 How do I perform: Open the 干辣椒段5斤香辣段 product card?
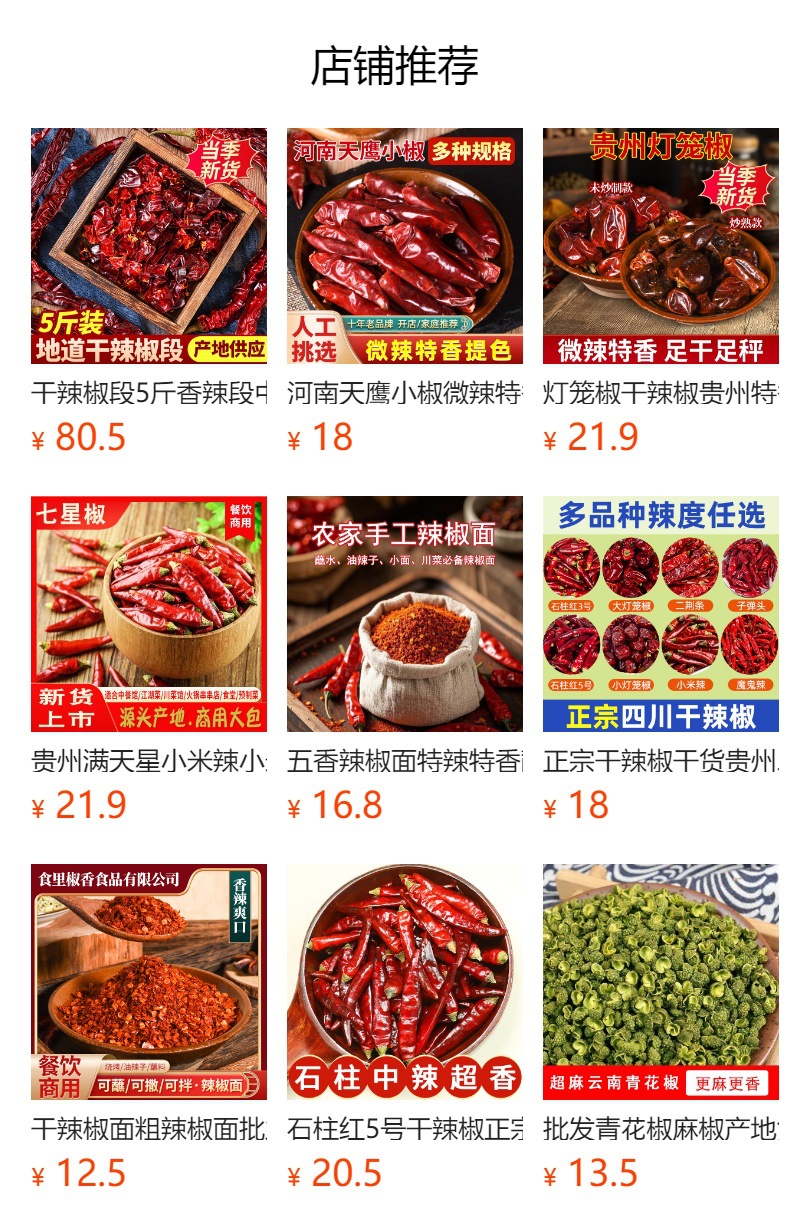(x=149, y=246)
